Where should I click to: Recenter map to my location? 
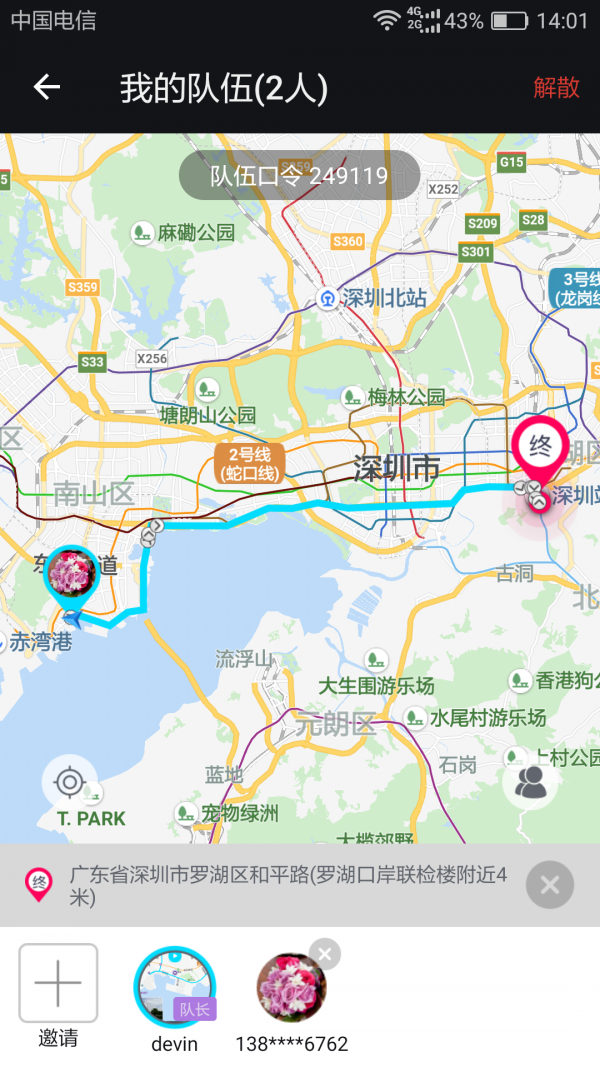pyautogui.click(x=69, y=782)
